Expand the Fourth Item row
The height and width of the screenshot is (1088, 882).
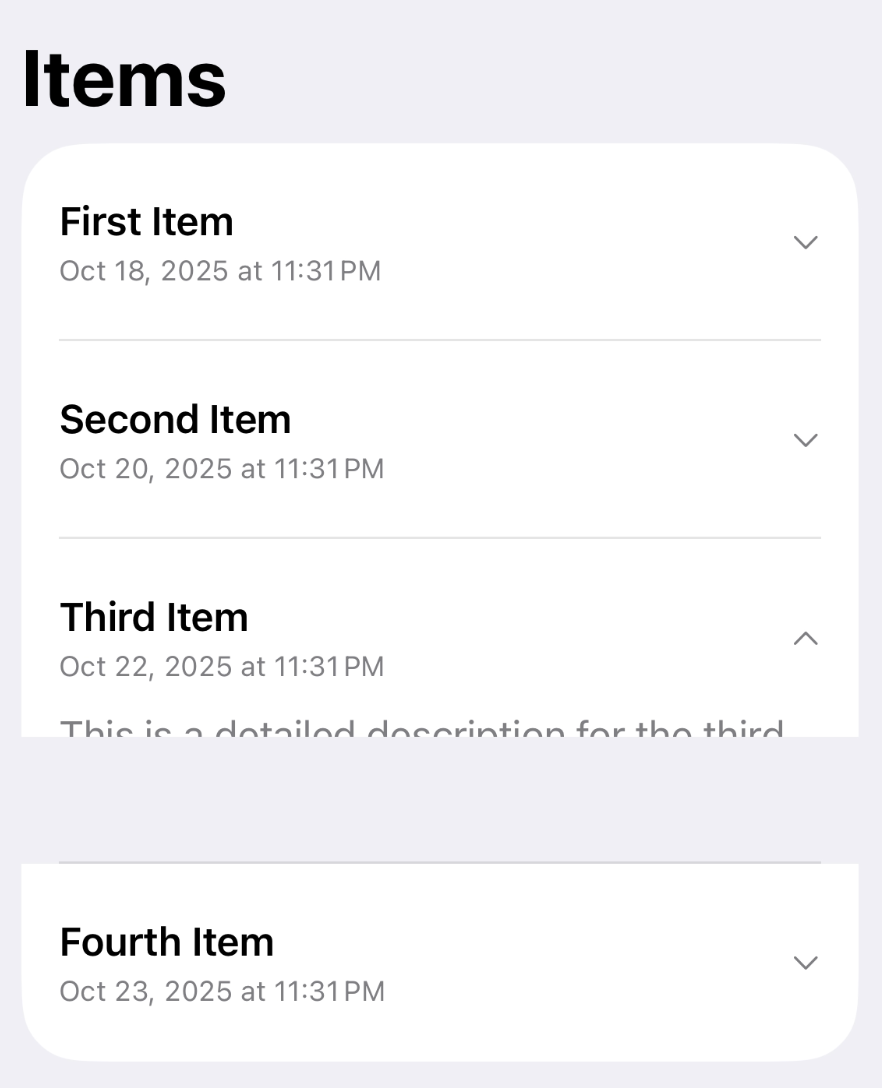(805, 962)
